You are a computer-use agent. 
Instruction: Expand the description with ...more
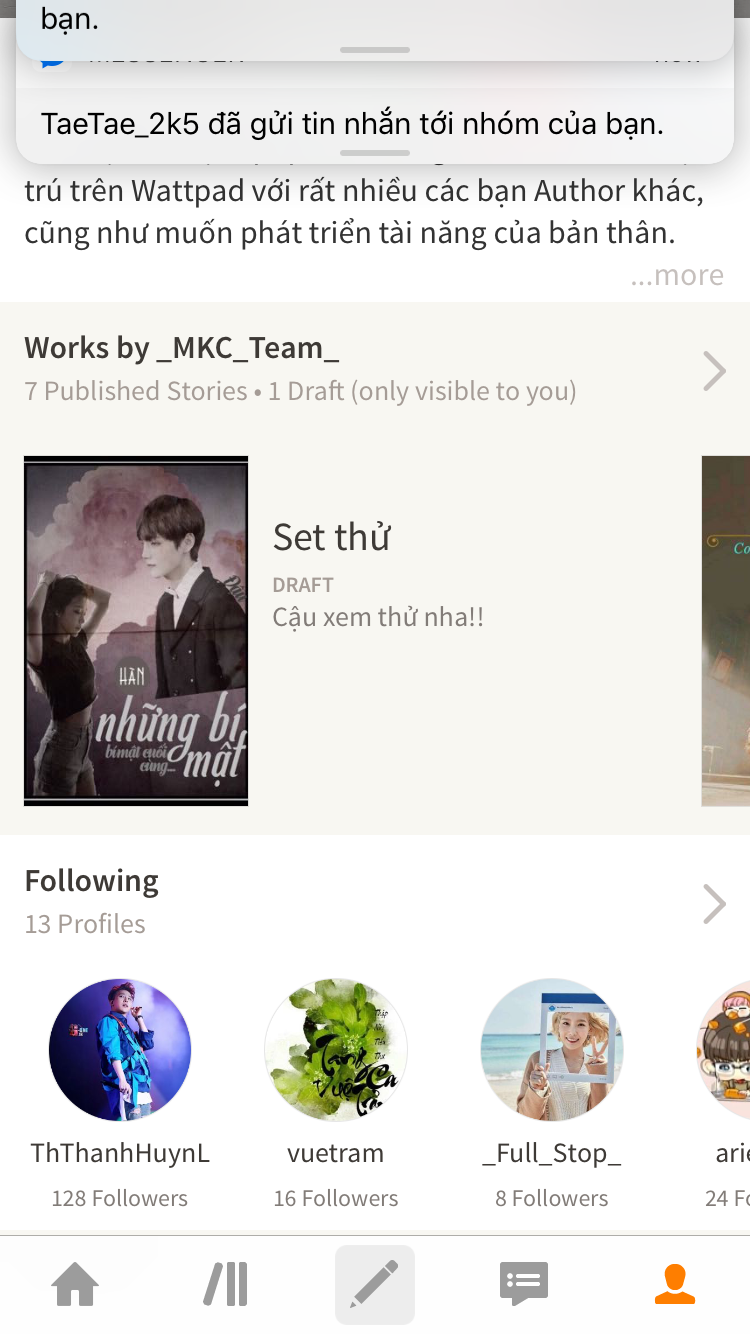click(677, 275)
